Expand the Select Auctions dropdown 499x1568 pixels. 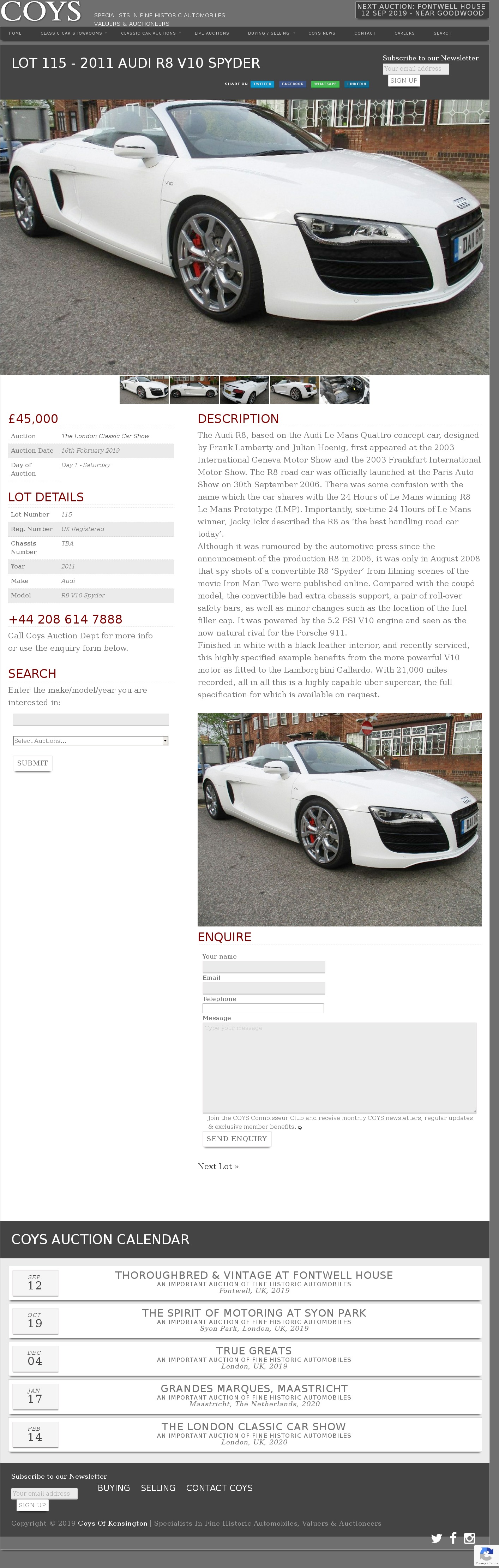click(x=91, y=741)
